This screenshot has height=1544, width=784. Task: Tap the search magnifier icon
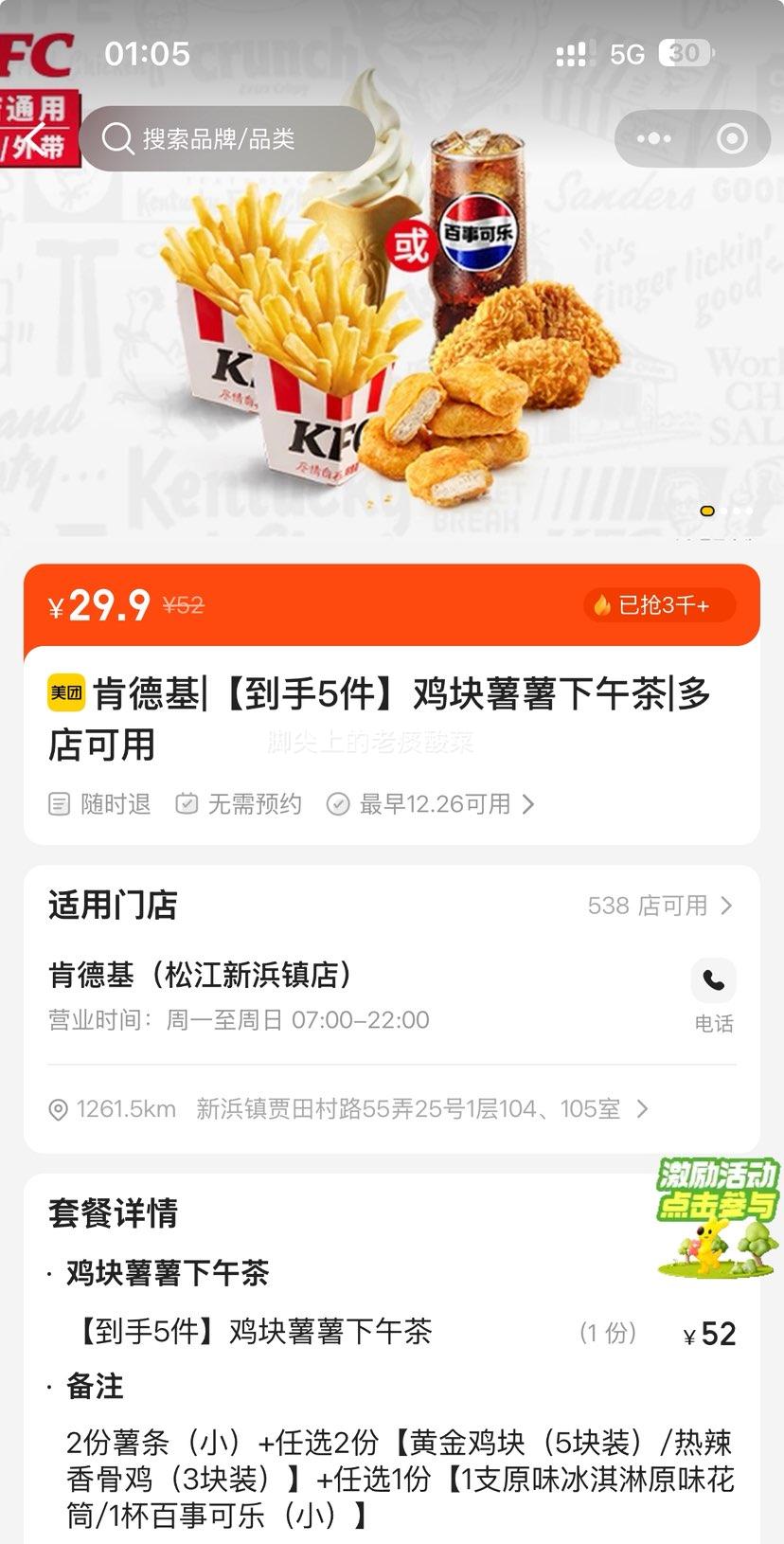(117, 138)
